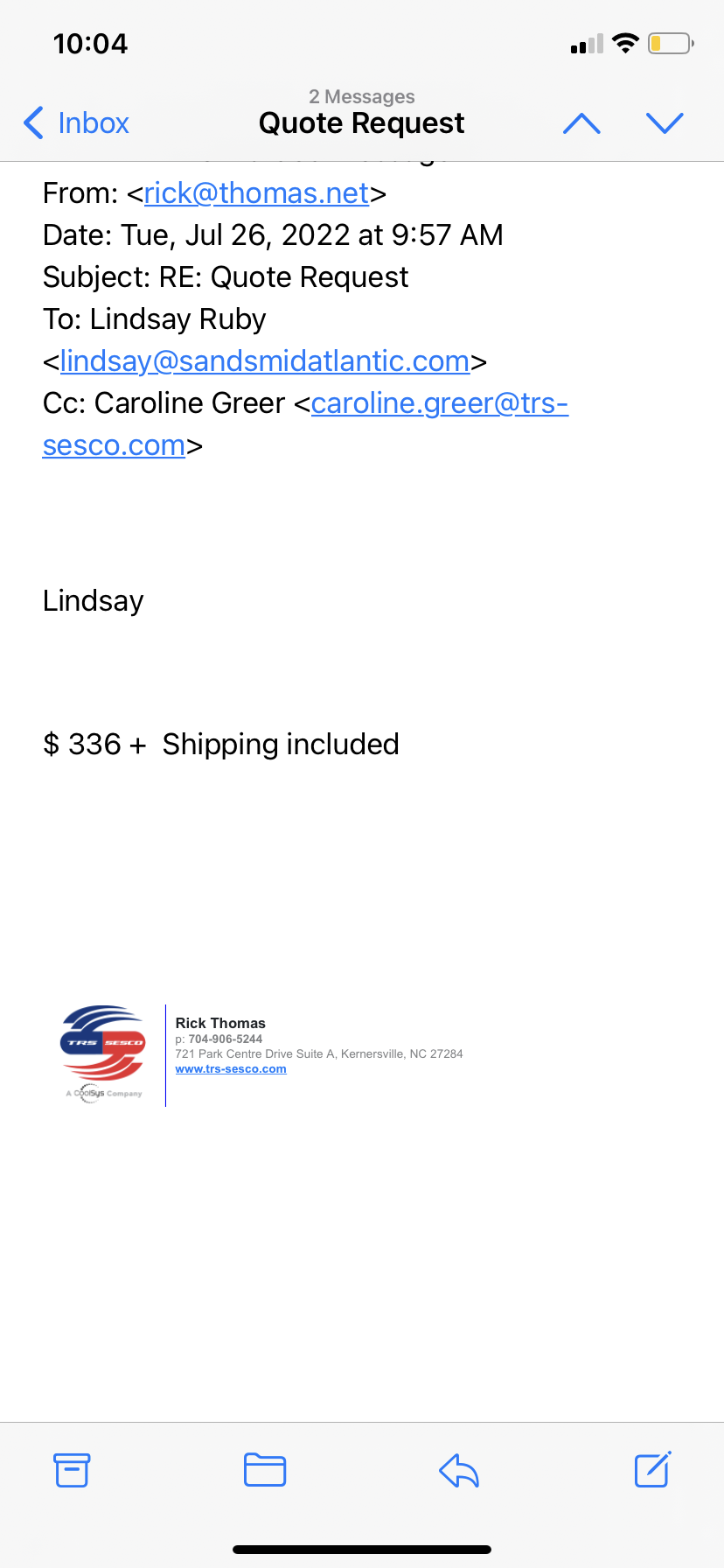Visit the www.trs-sesco.com website link
The height and width of the screenshot is (1568, 724).
[231, 1069]
